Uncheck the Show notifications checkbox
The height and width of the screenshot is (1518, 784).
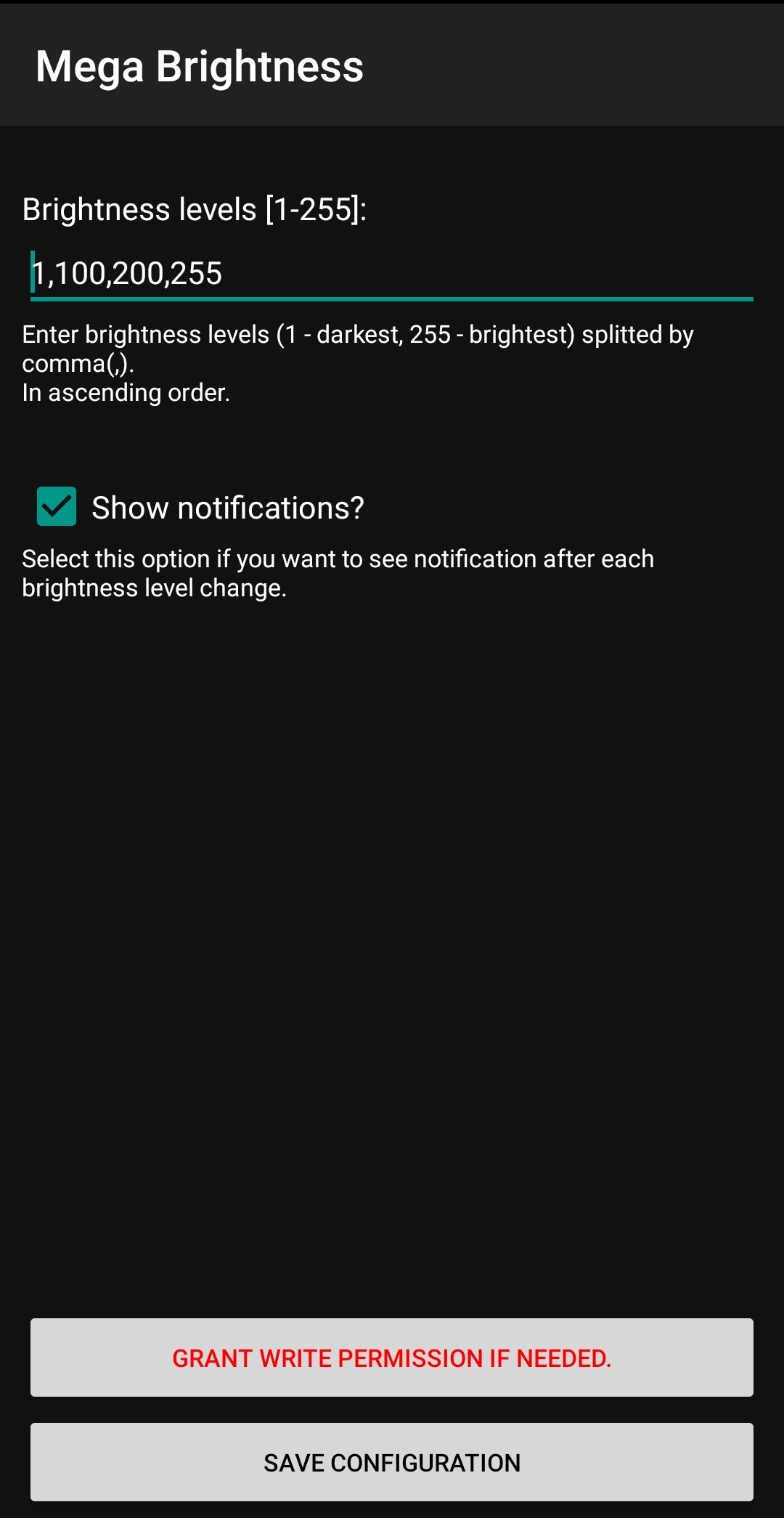click(57, 506)
